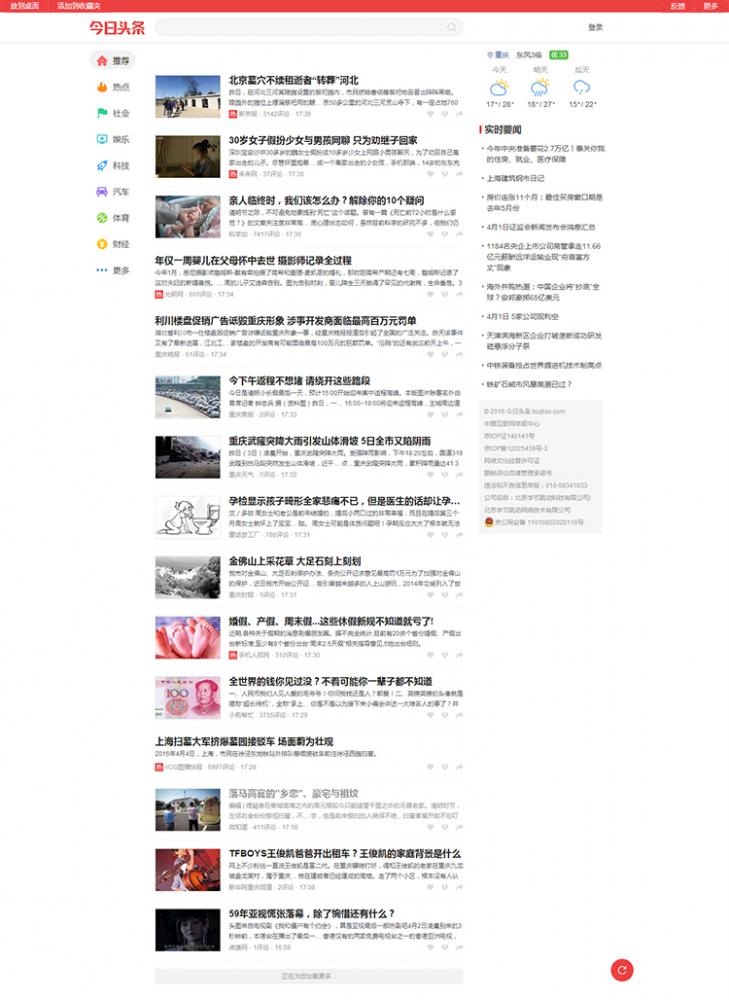Open the search input box
Image resolution: width=729 pixels, height=1000 pixels.
(300, 28)
